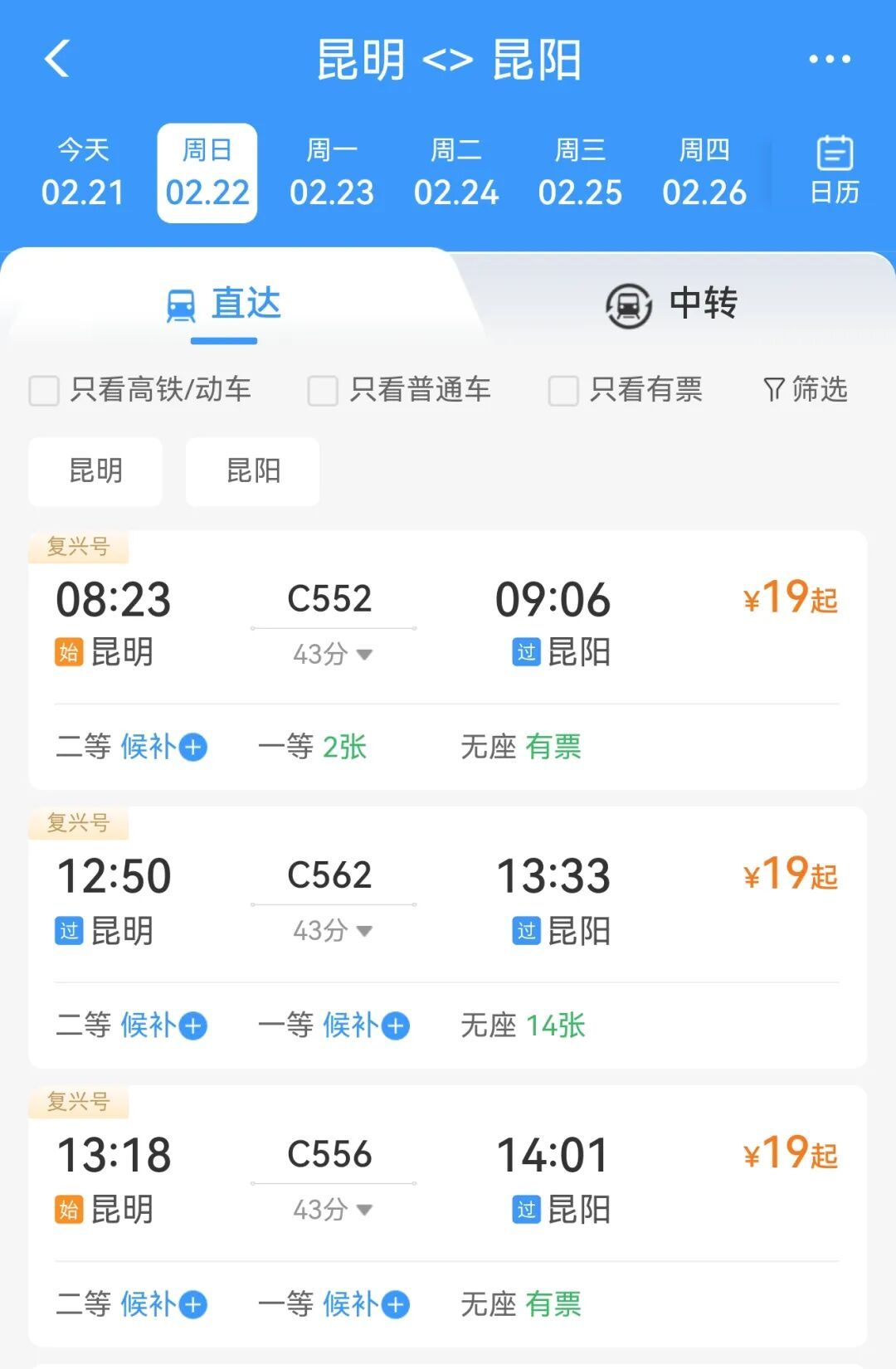This screenshot has width=896, height=1369.
Task: Check the 只看普通车 filter option
Action: [321, 391]
